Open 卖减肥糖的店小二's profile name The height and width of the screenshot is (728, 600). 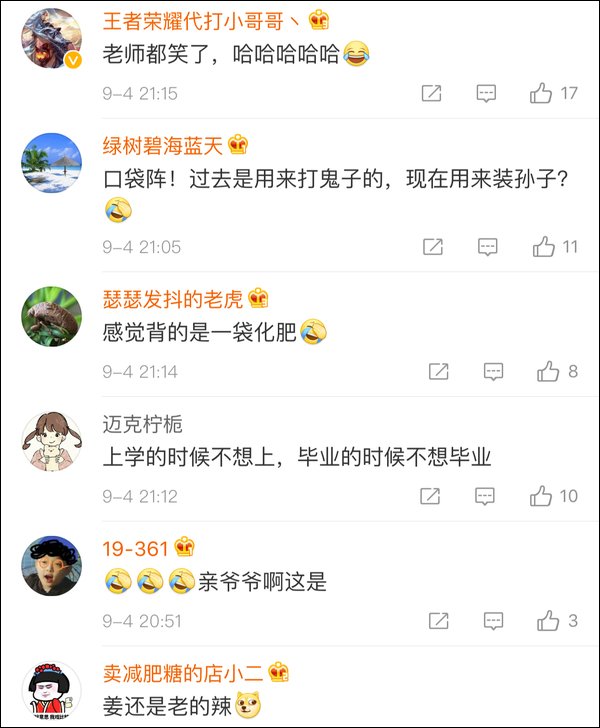tap(183, 674)
